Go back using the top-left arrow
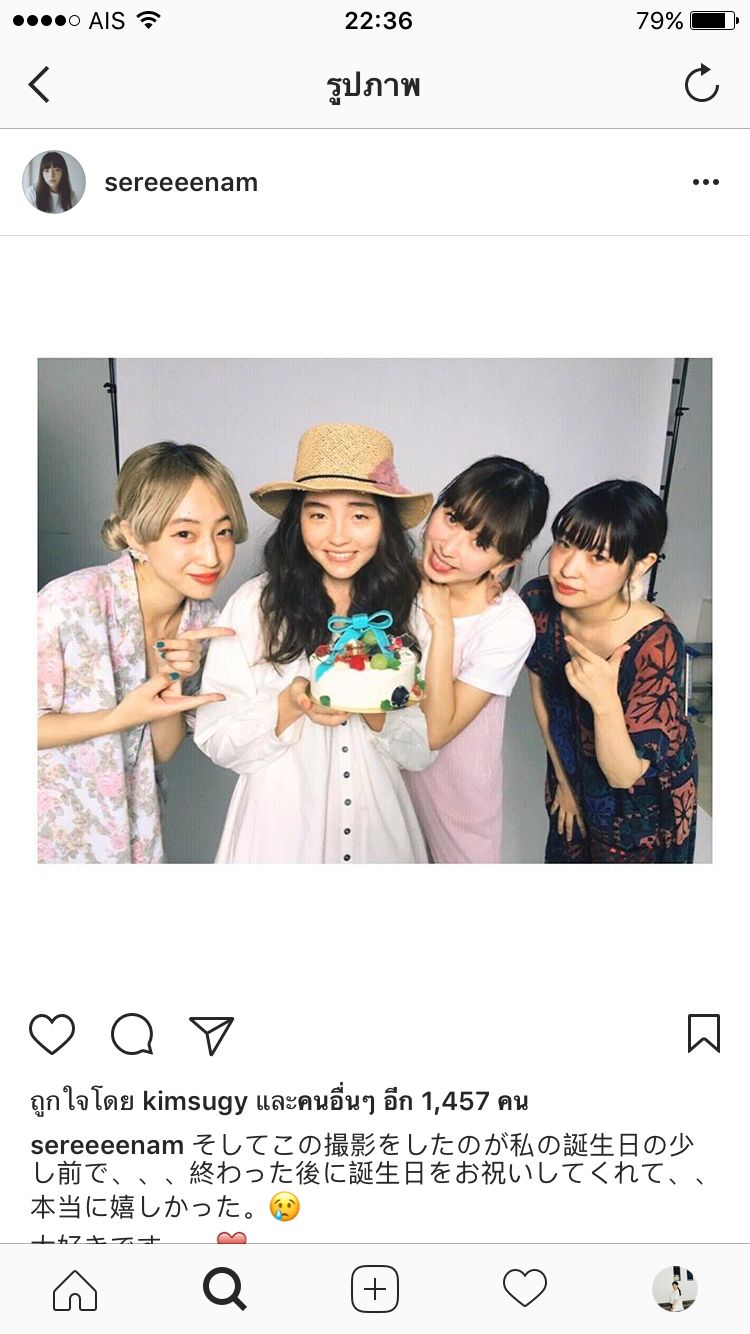This screenshot has height=1334, width=750. tap(39, 85)
